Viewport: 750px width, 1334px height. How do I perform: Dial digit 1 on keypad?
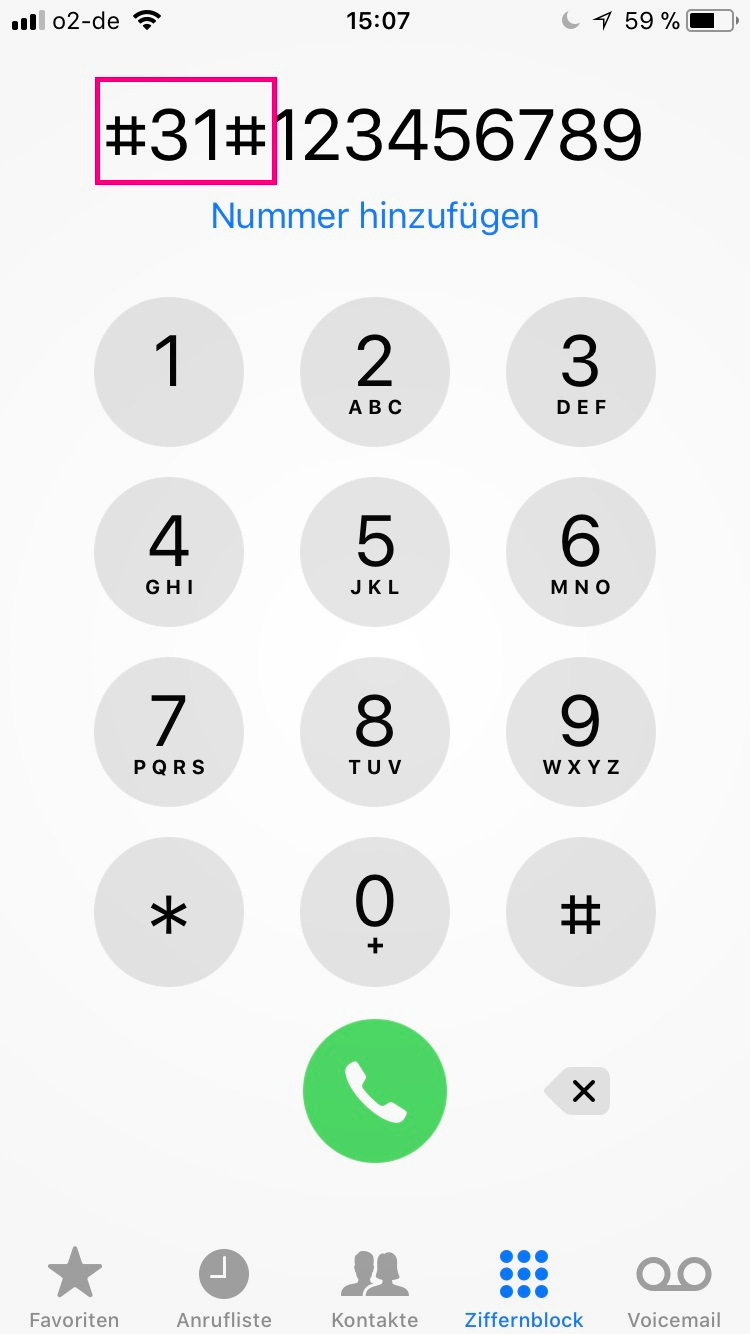click(x=169, y=372)
